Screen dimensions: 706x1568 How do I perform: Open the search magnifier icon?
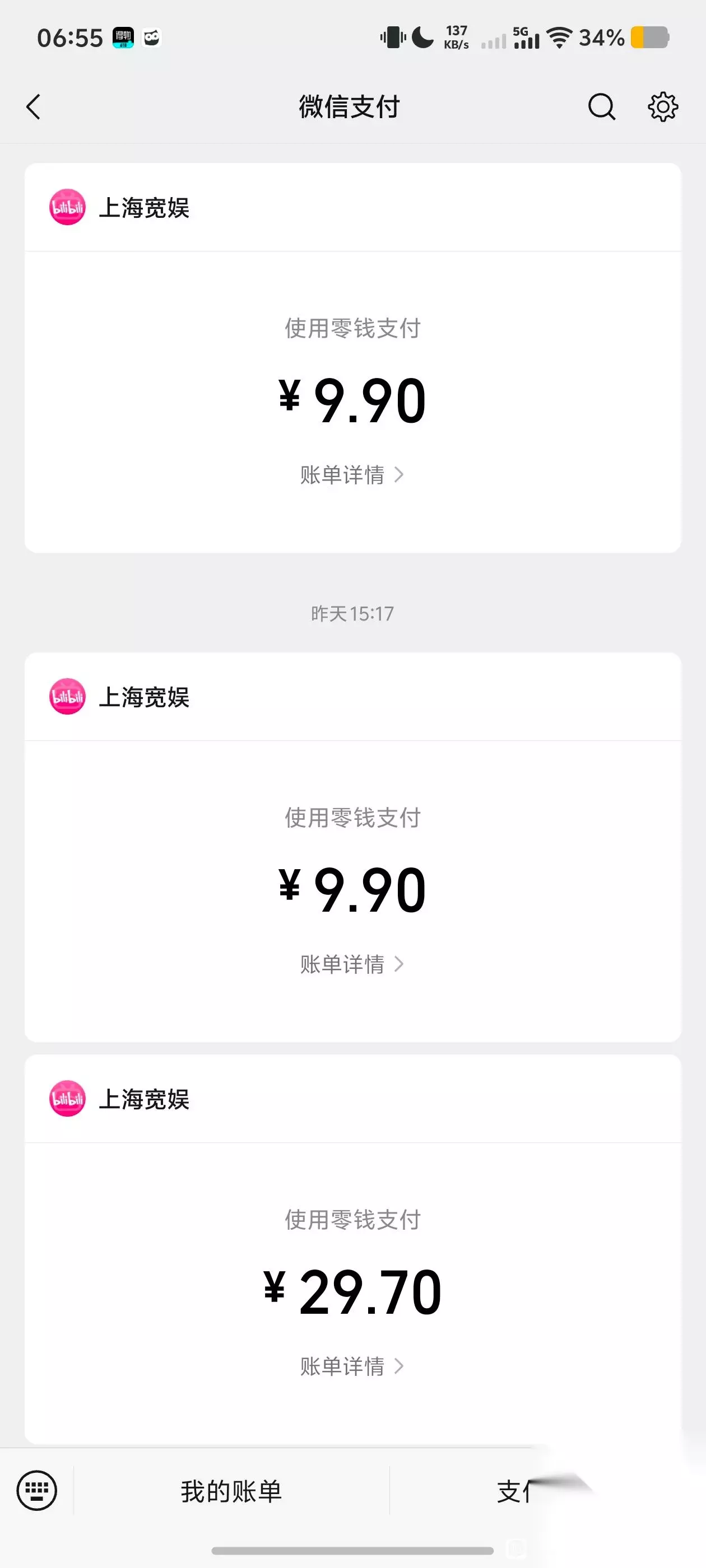click(x=601, y=107)
